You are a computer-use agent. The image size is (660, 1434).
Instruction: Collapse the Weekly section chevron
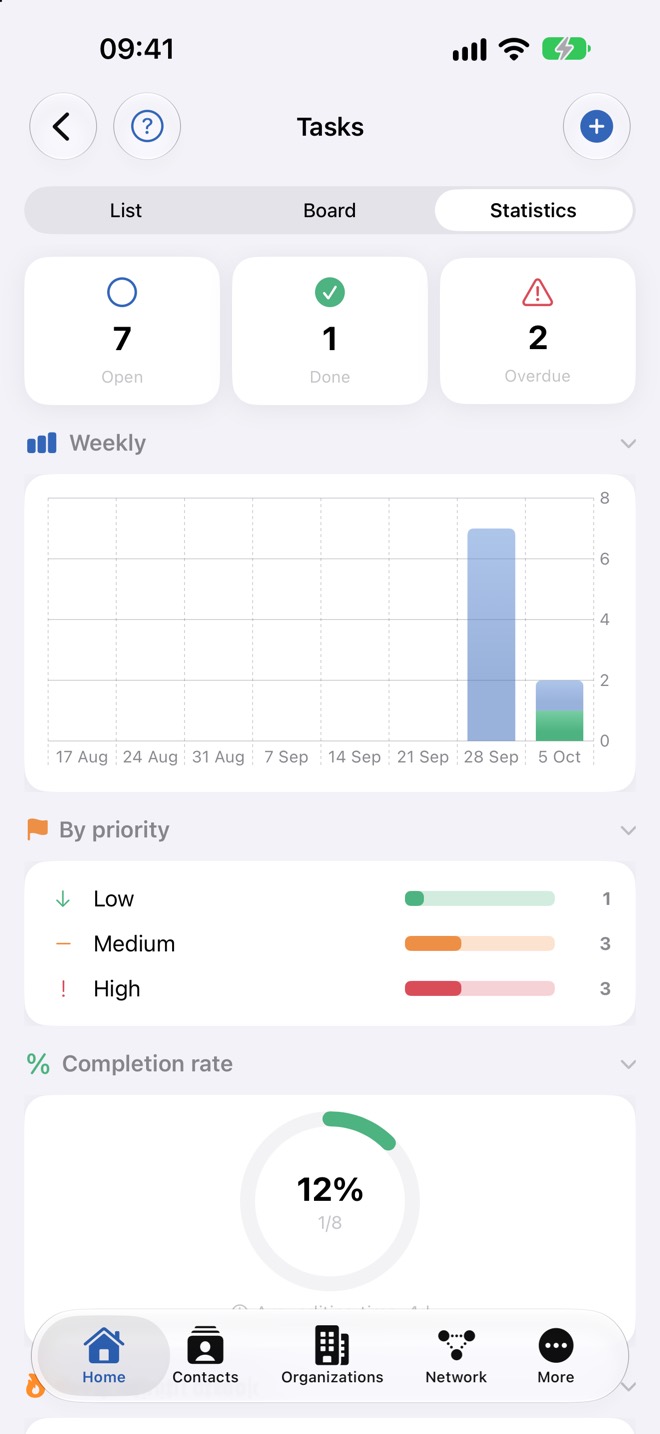click(x=628, y=443)
